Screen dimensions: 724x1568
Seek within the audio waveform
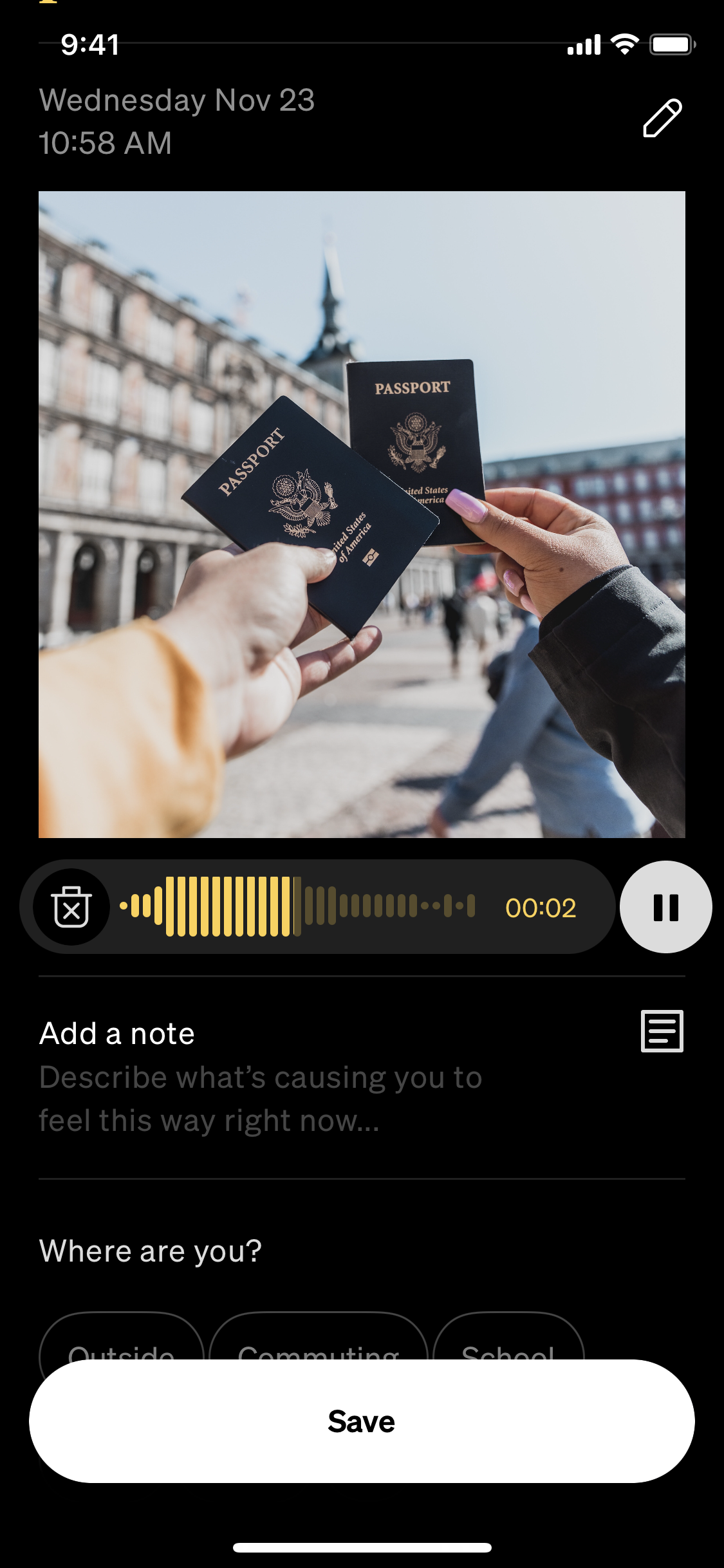click(297, 906)
